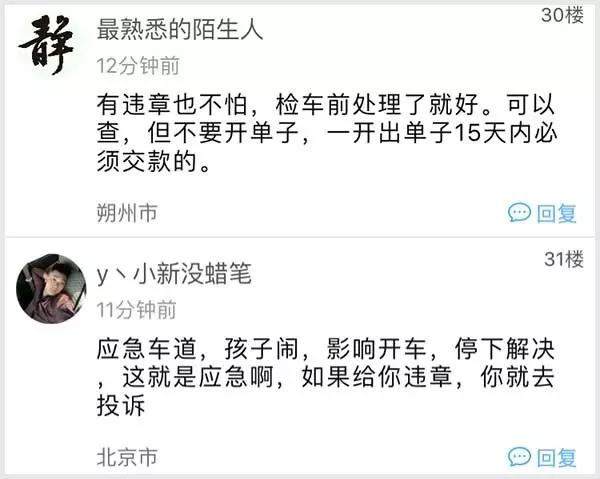The height and width of the screenshot is (479, 600).
Task: Open 最熟悉的陌生人's avatar profile
Action: [51, 44]
